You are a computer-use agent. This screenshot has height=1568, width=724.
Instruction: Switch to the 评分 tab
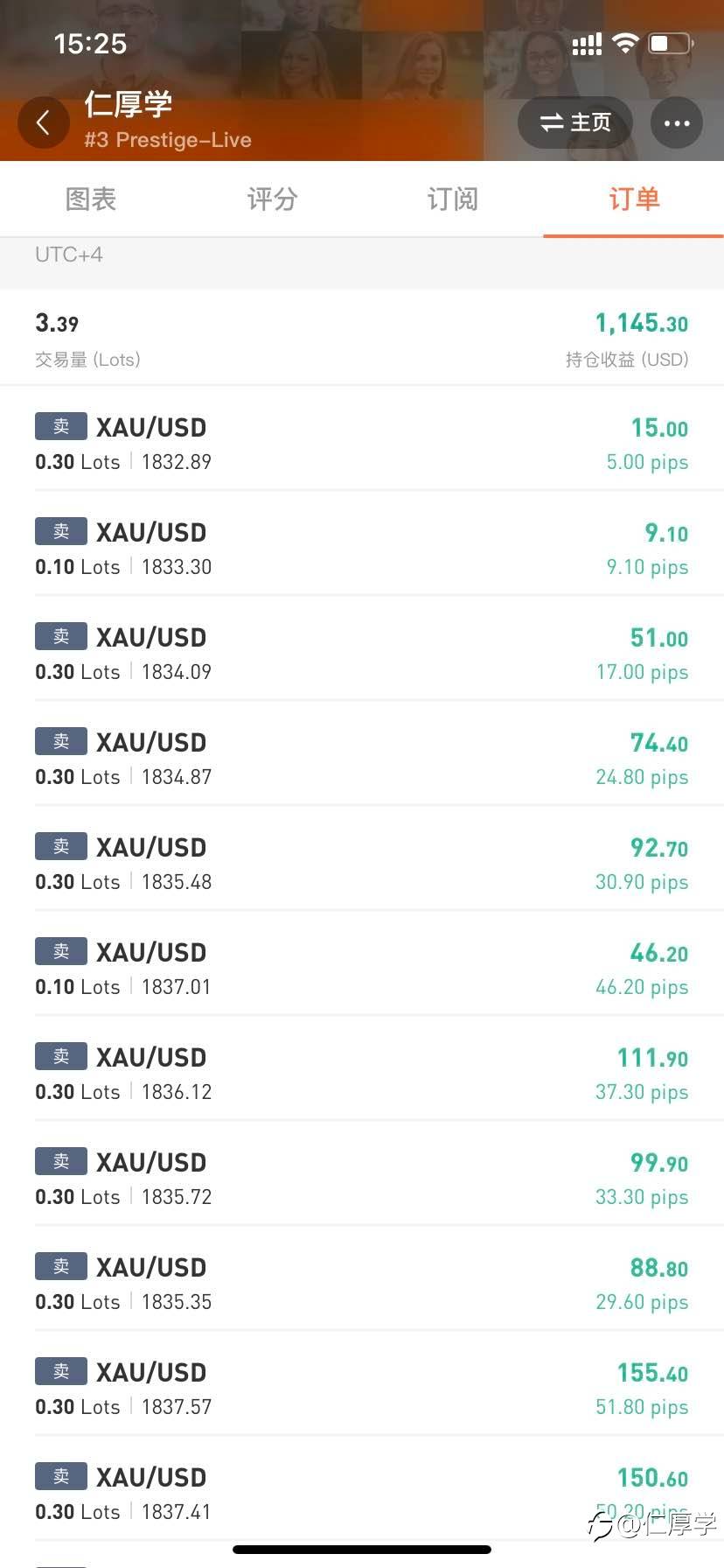point(272,199)
